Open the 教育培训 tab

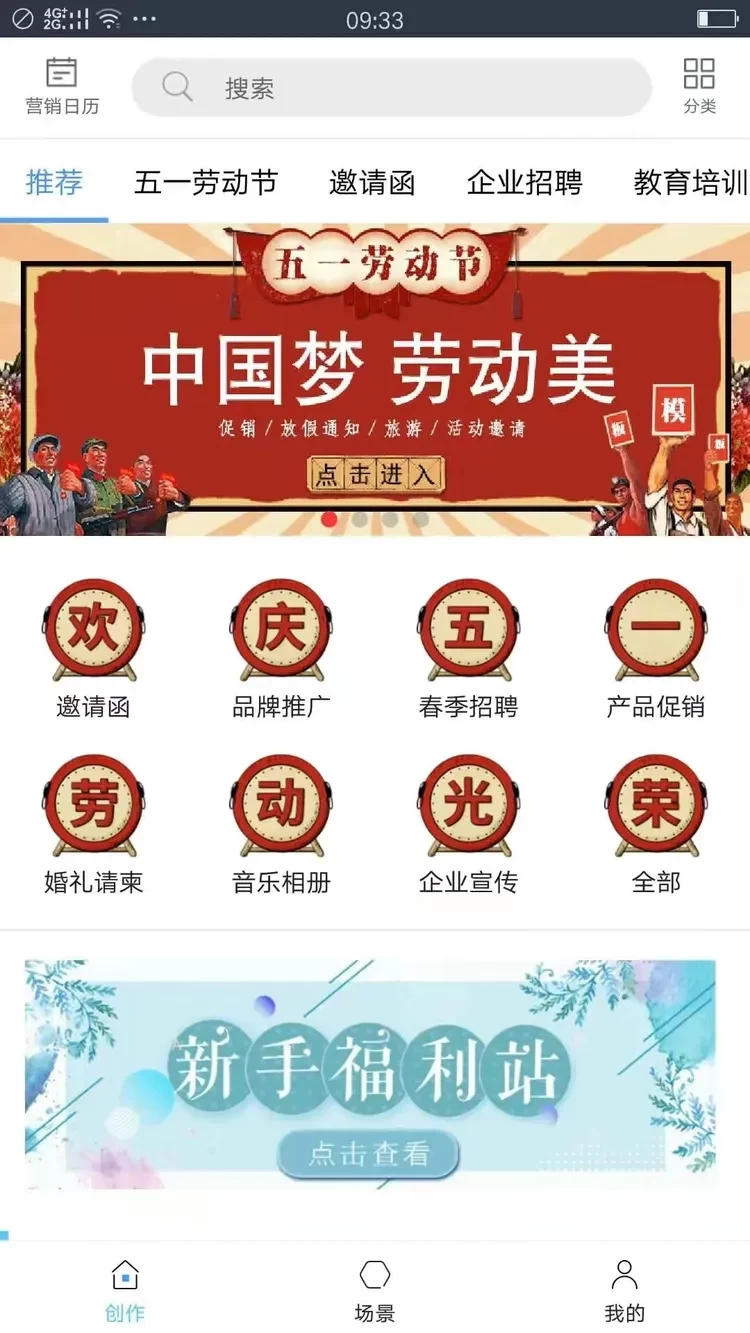pyautogui.click(x=688, y=183)
